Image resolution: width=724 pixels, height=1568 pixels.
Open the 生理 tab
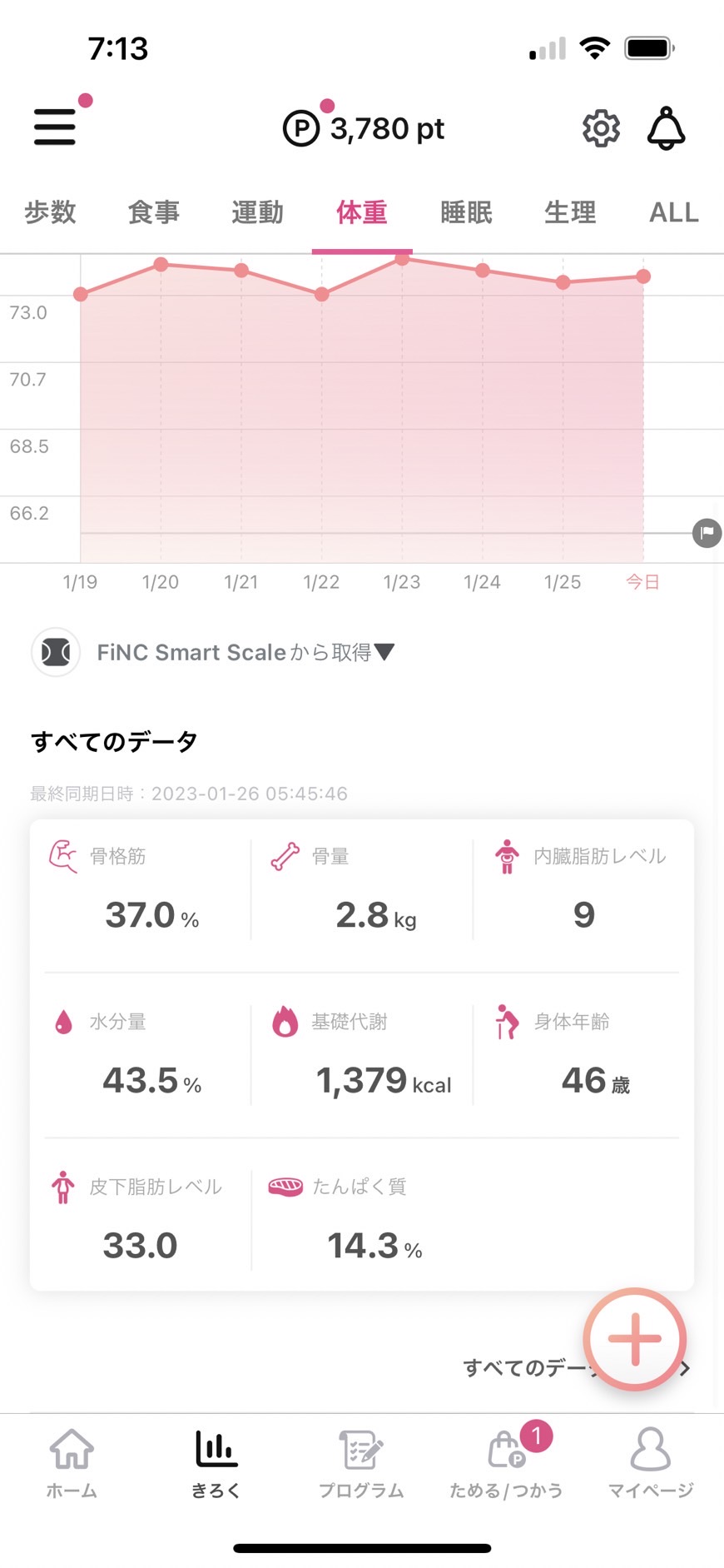pyautogui.click(x=570, y=212)
